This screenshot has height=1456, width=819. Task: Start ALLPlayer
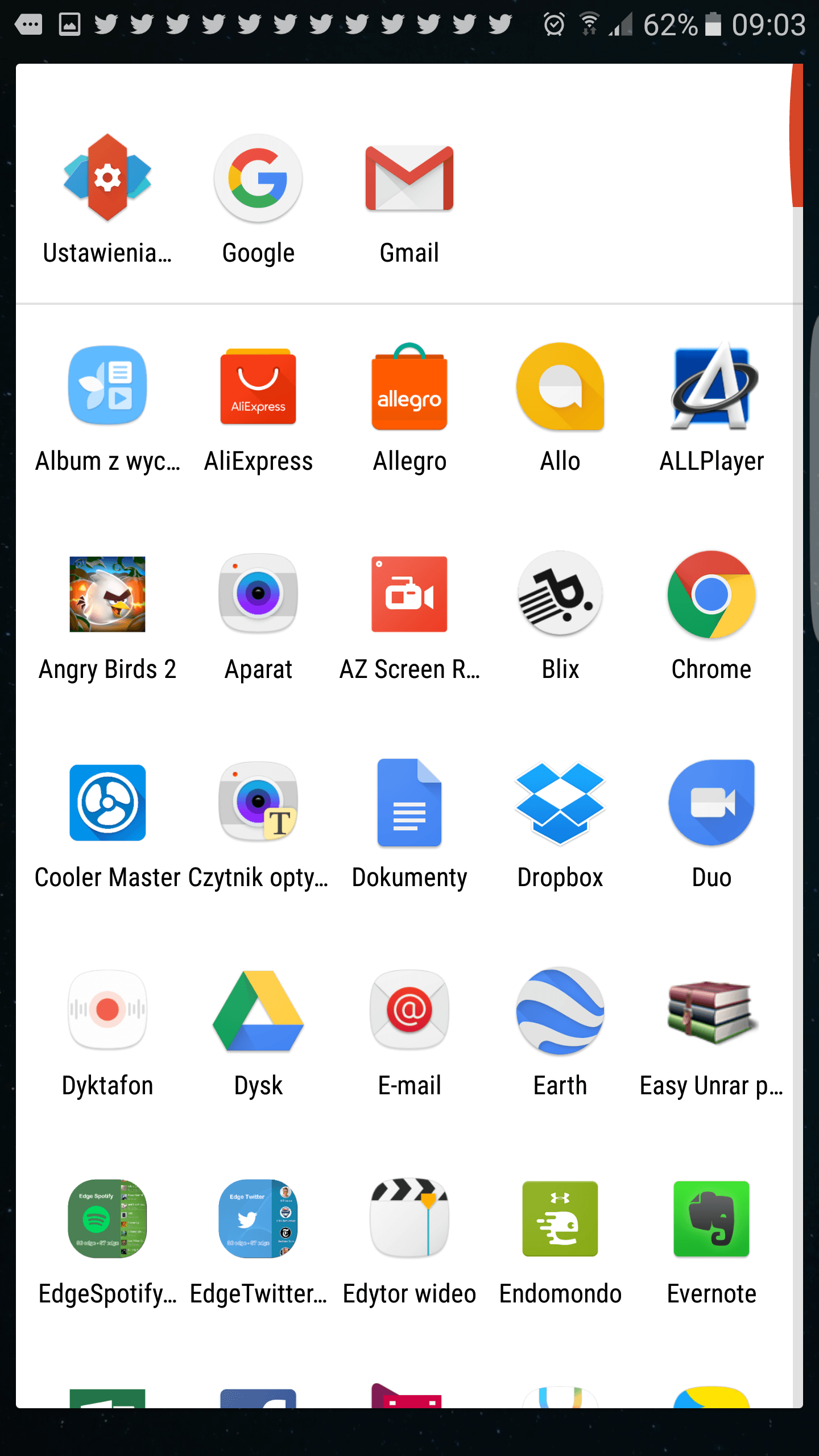pyautogui.click(x=712, y=387)
